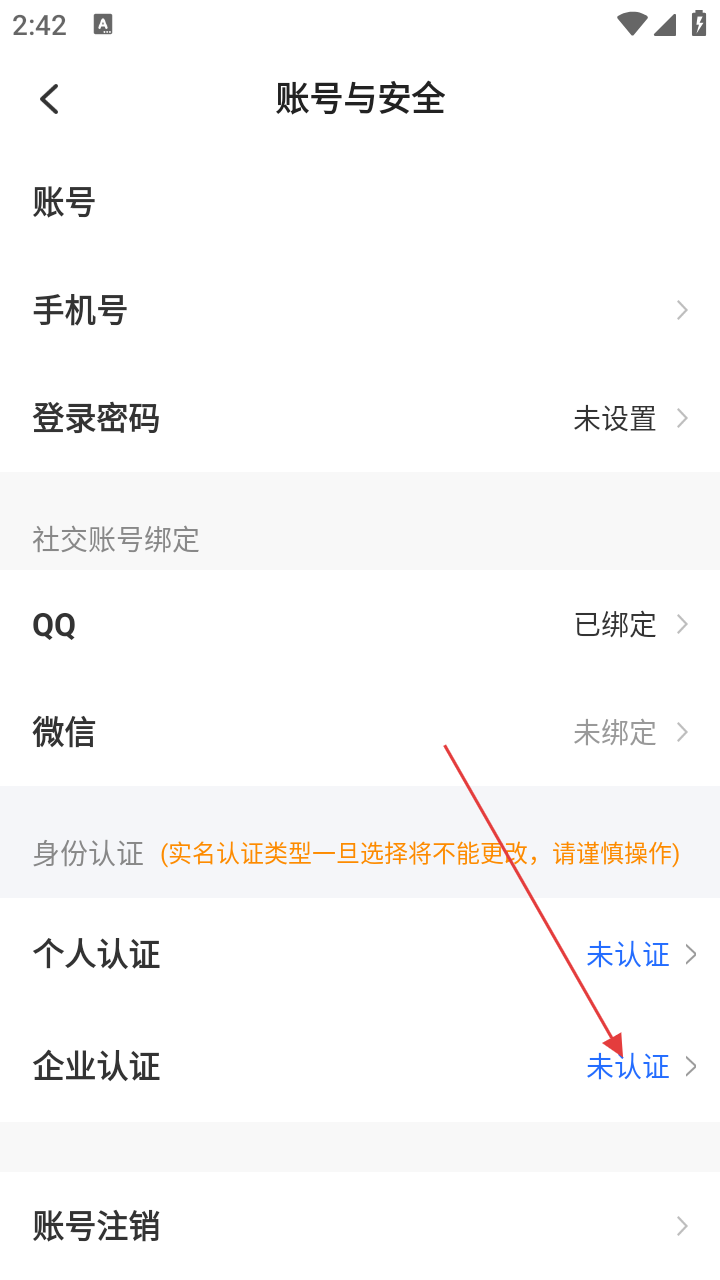Bind a 微信 account
Image resolution: width=720 pixels, height=1280 pixels.
tap(360, 732)
